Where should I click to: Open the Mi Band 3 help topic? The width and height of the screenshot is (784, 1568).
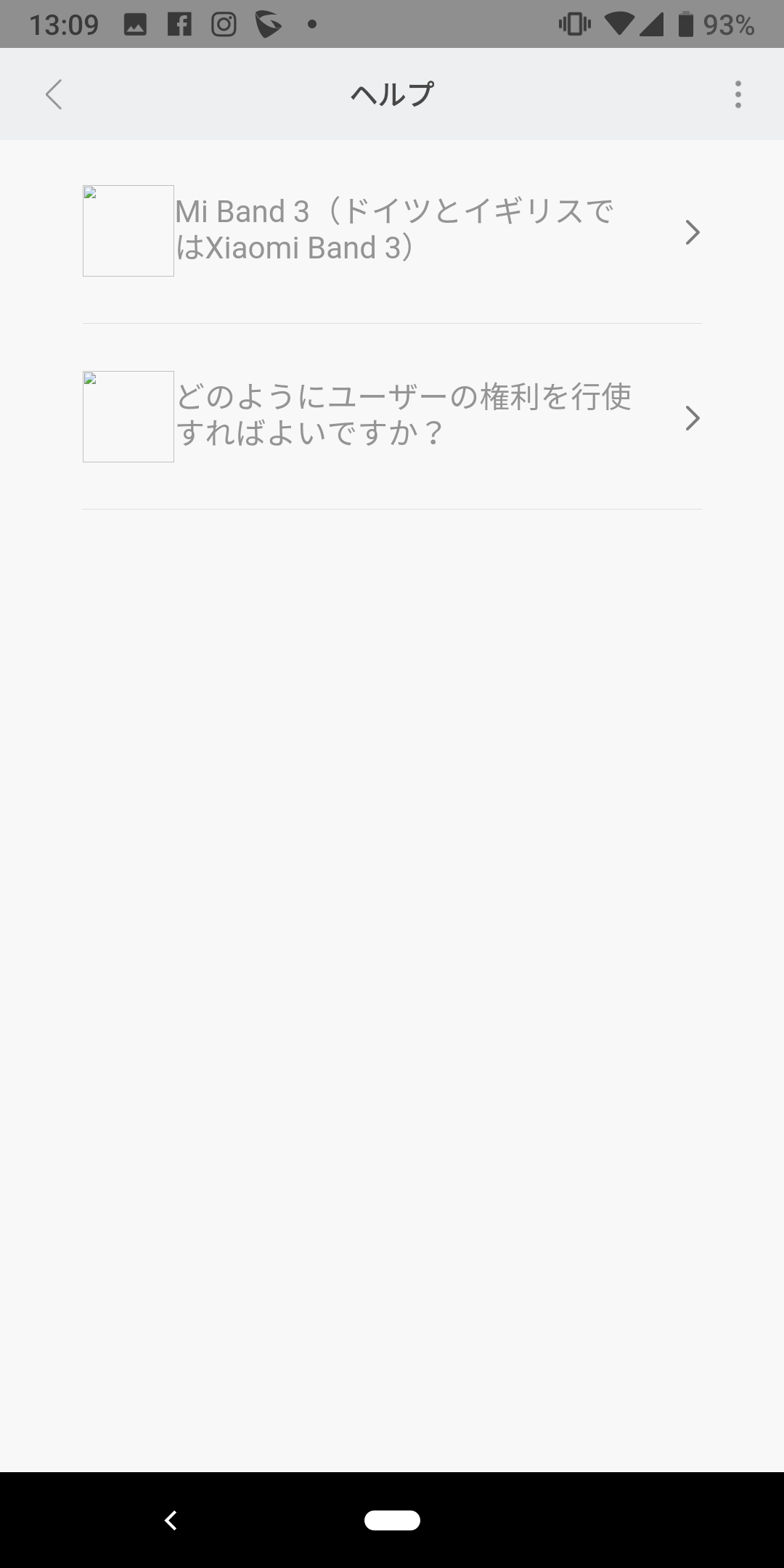[x=392, y=231]
